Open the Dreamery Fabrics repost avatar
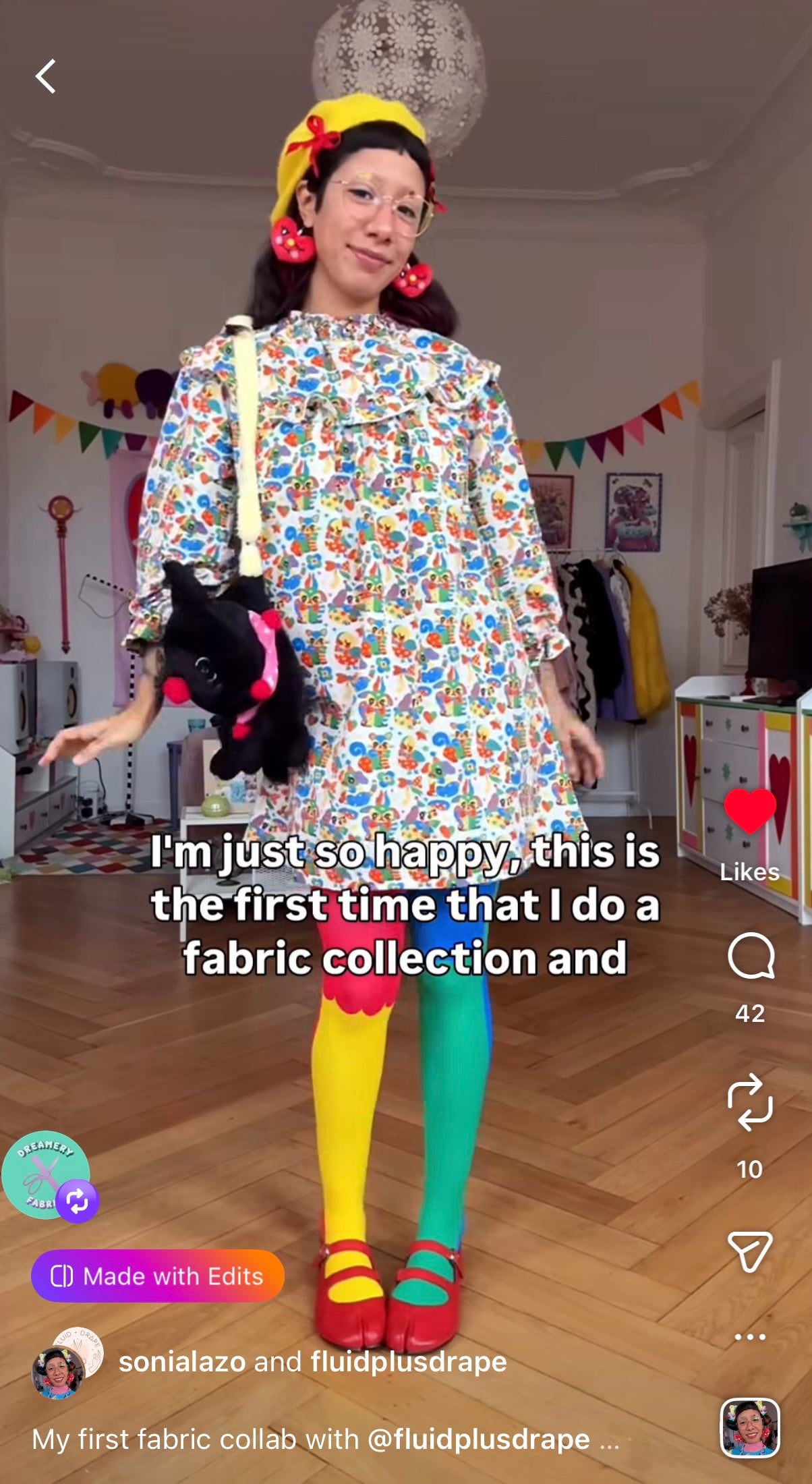The width and height of the screenshot is (812, 1484). click(x=46, y=1174)
